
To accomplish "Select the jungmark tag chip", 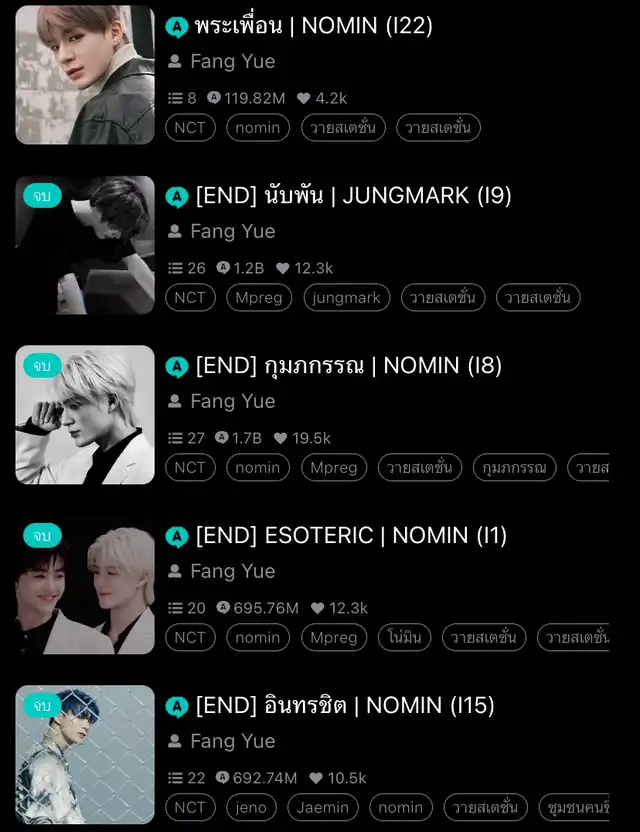I will [x=346, y=297].
